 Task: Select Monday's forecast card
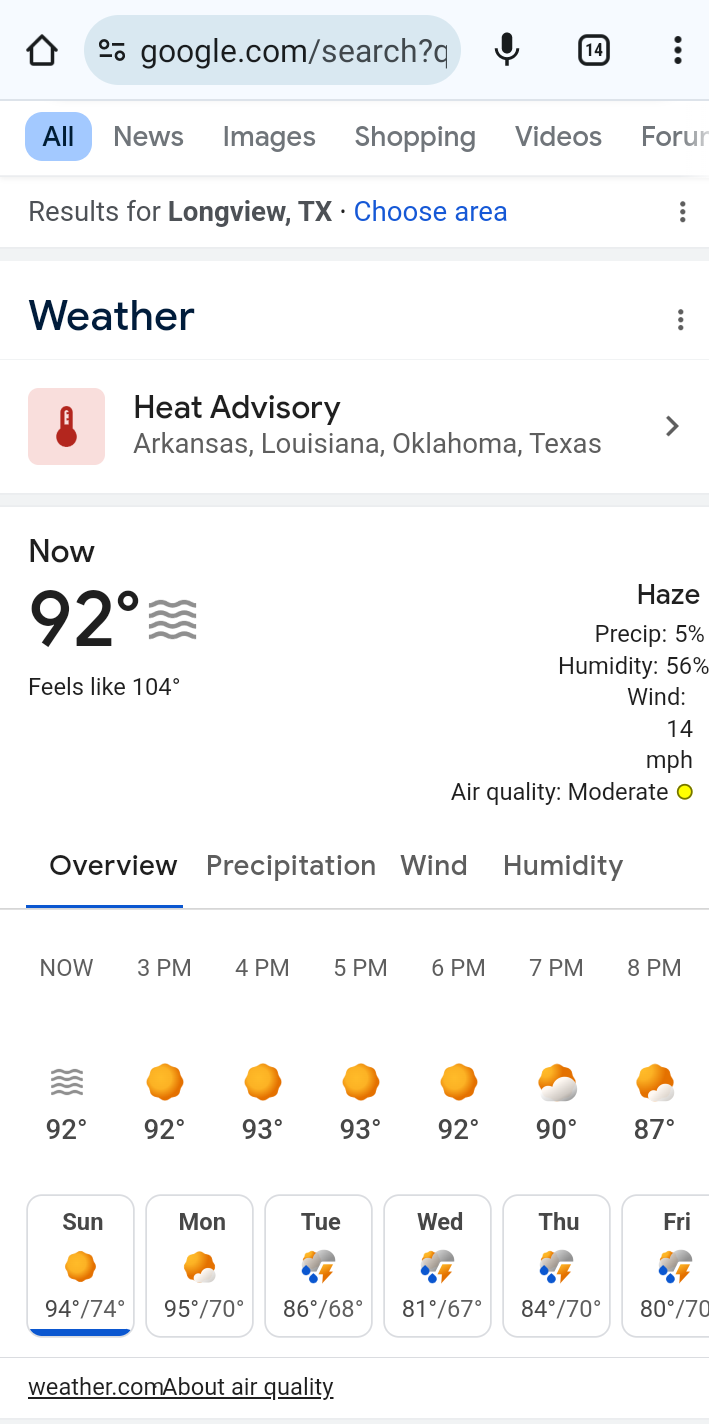point(202,1265)
